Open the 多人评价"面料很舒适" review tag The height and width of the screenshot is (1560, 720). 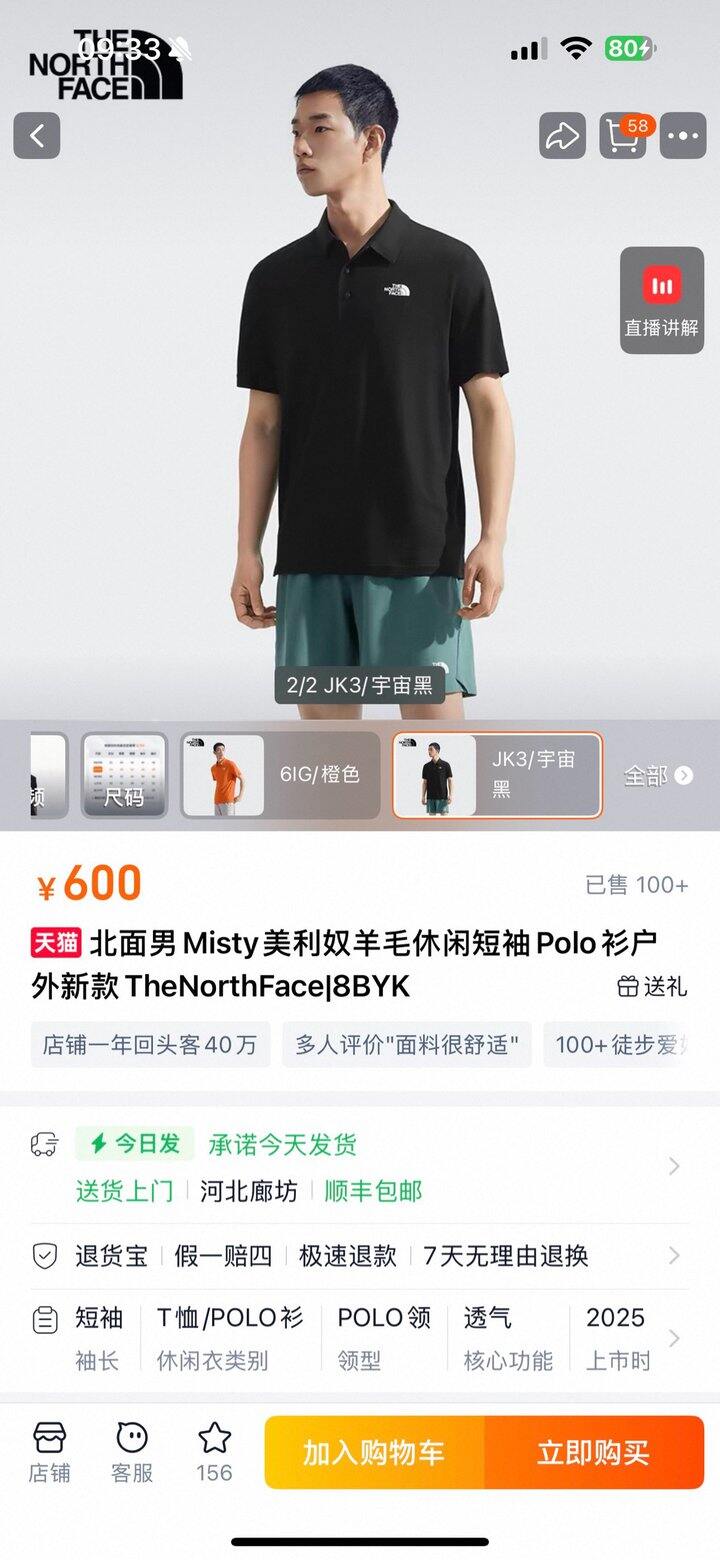coord(406,1045)
